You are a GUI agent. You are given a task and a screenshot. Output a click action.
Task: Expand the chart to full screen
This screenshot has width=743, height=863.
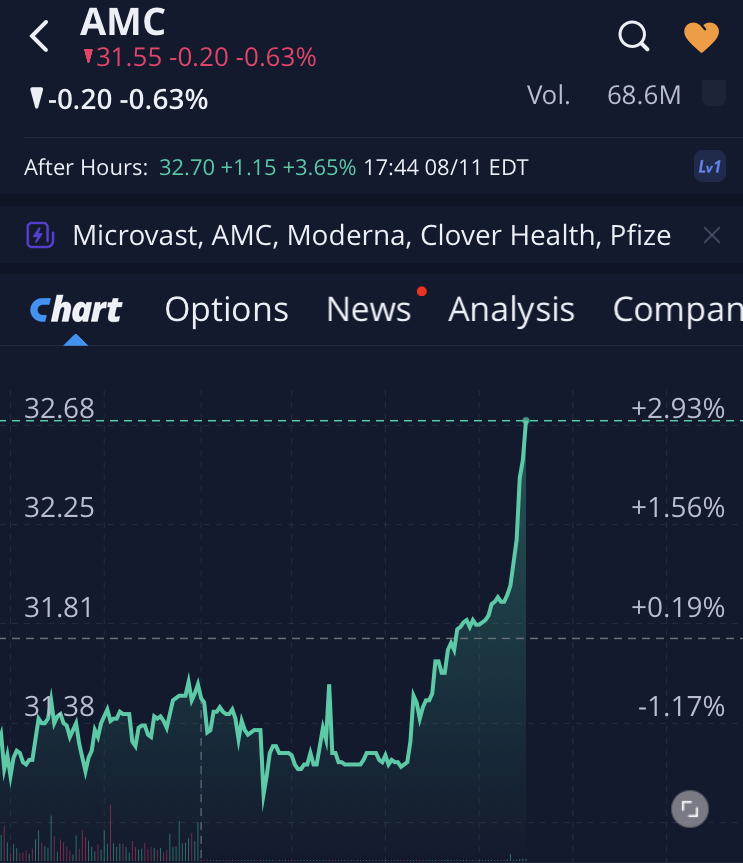pos(690,808)
